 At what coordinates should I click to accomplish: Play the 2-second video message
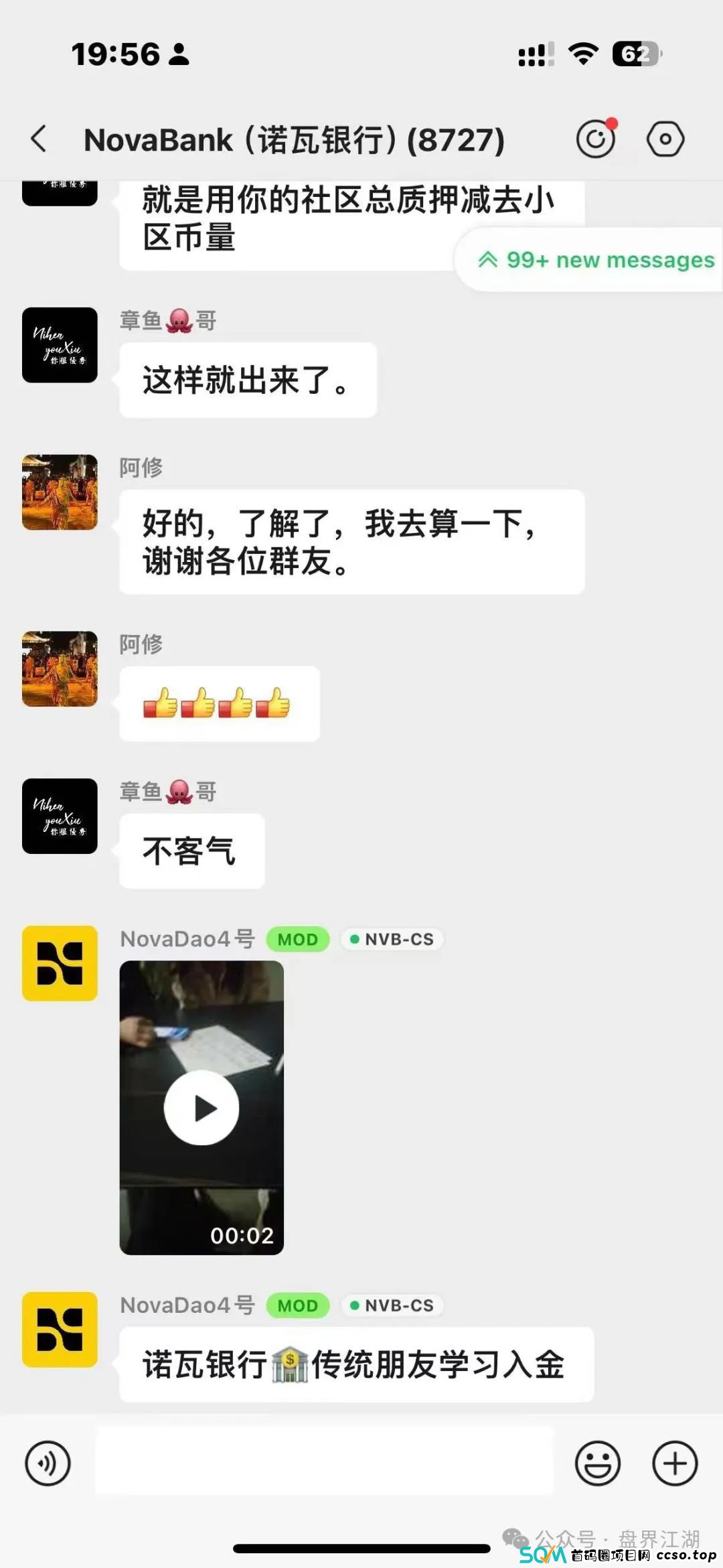[201, 1107]
